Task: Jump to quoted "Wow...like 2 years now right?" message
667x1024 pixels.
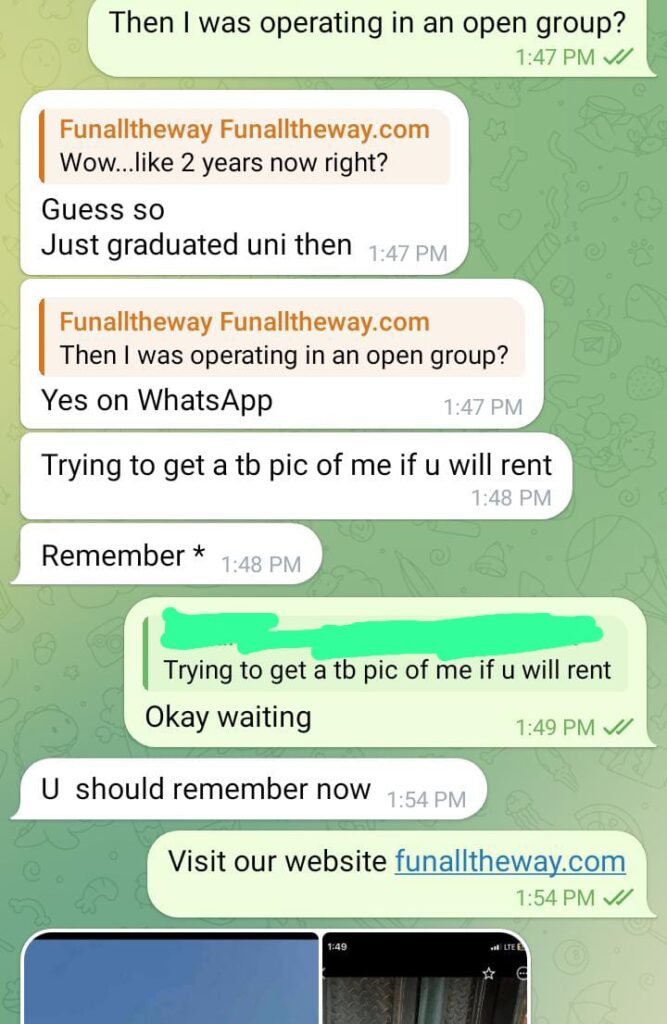Action: pyautogui.click(x=244, y=147)
